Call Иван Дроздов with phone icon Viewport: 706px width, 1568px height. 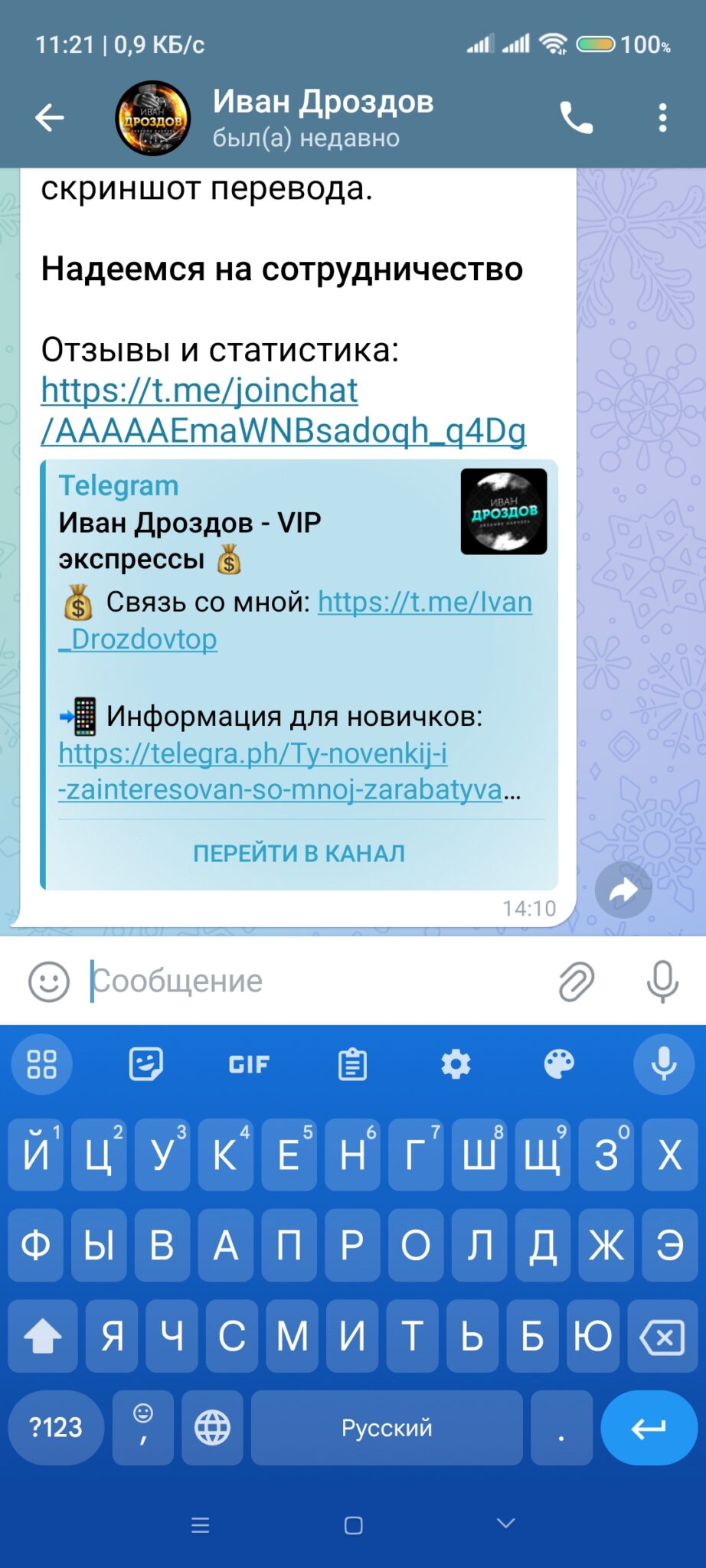tap(576, 118)
